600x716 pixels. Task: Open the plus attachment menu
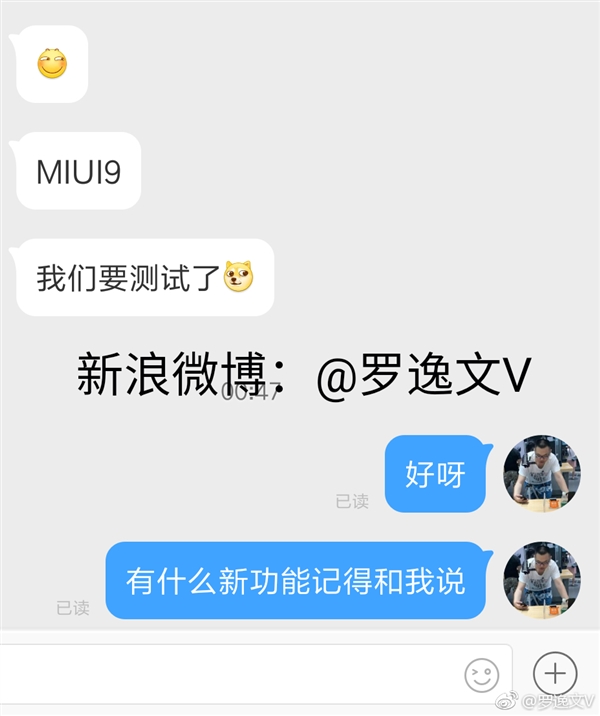coord(556,671)
